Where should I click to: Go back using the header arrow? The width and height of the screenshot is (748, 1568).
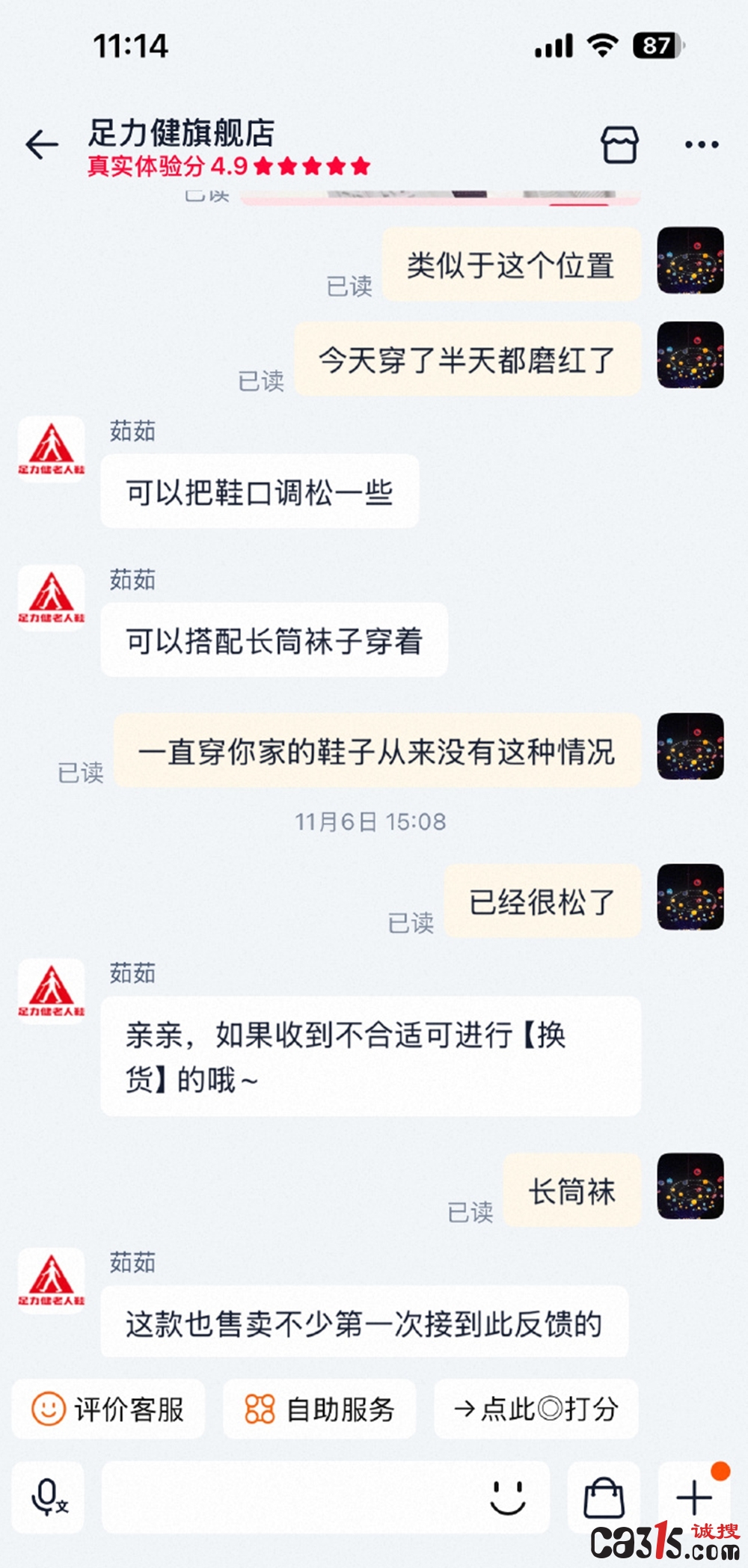[42, 144]
